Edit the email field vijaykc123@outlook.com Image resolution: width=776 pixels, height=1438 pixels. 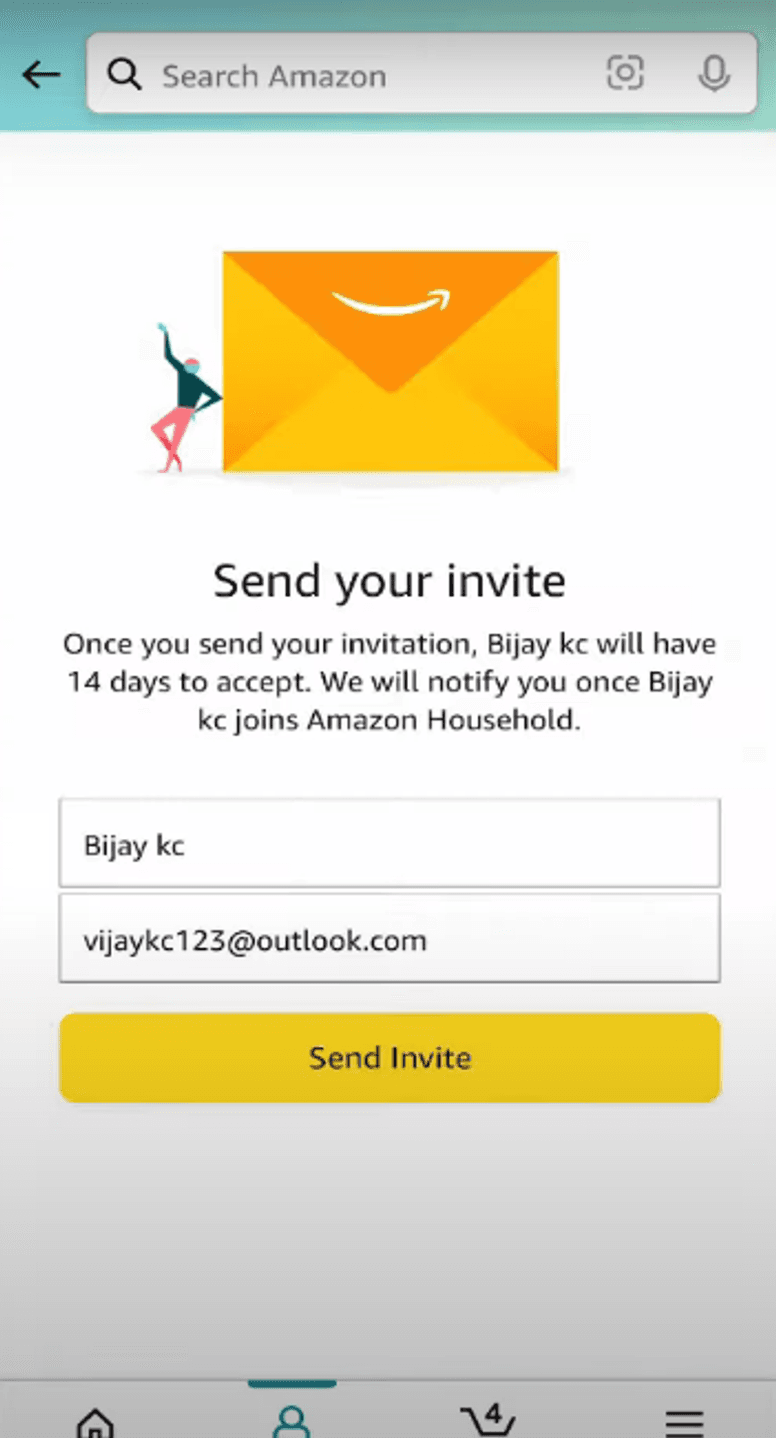389,939
